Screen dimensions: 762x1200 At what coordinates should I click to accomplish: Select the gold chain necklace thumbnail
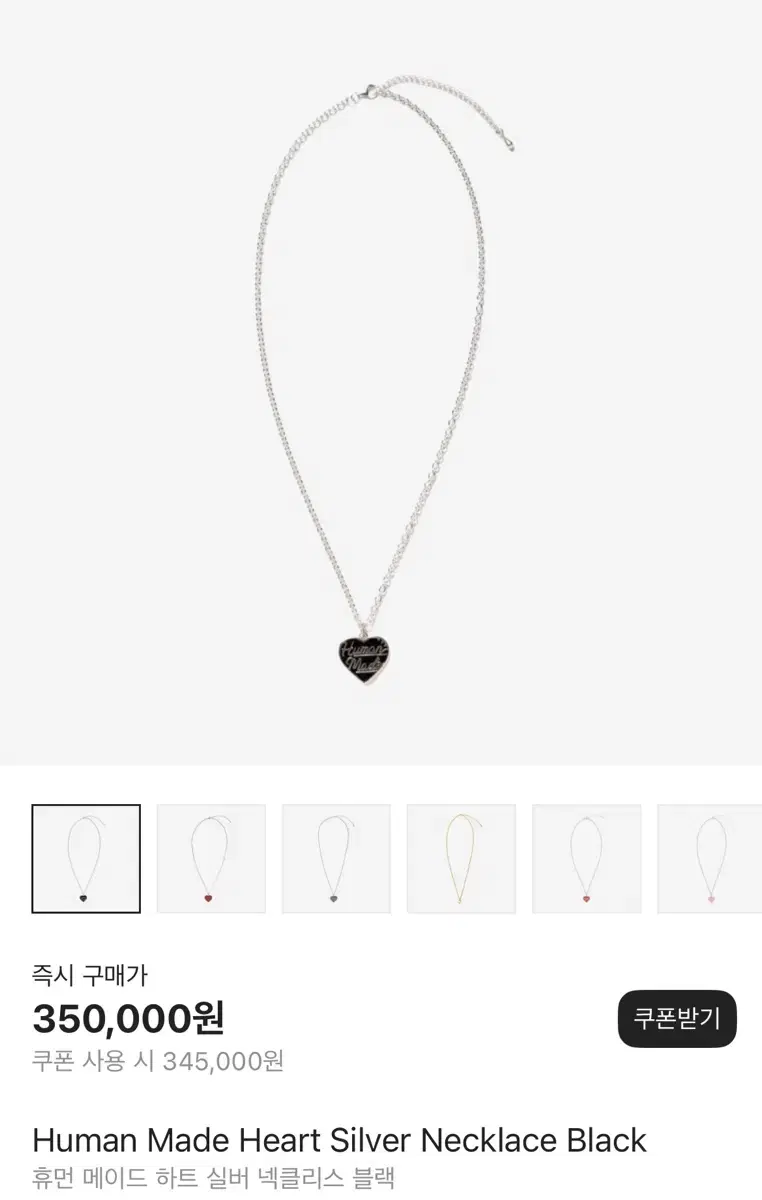(x=462, y=858)
